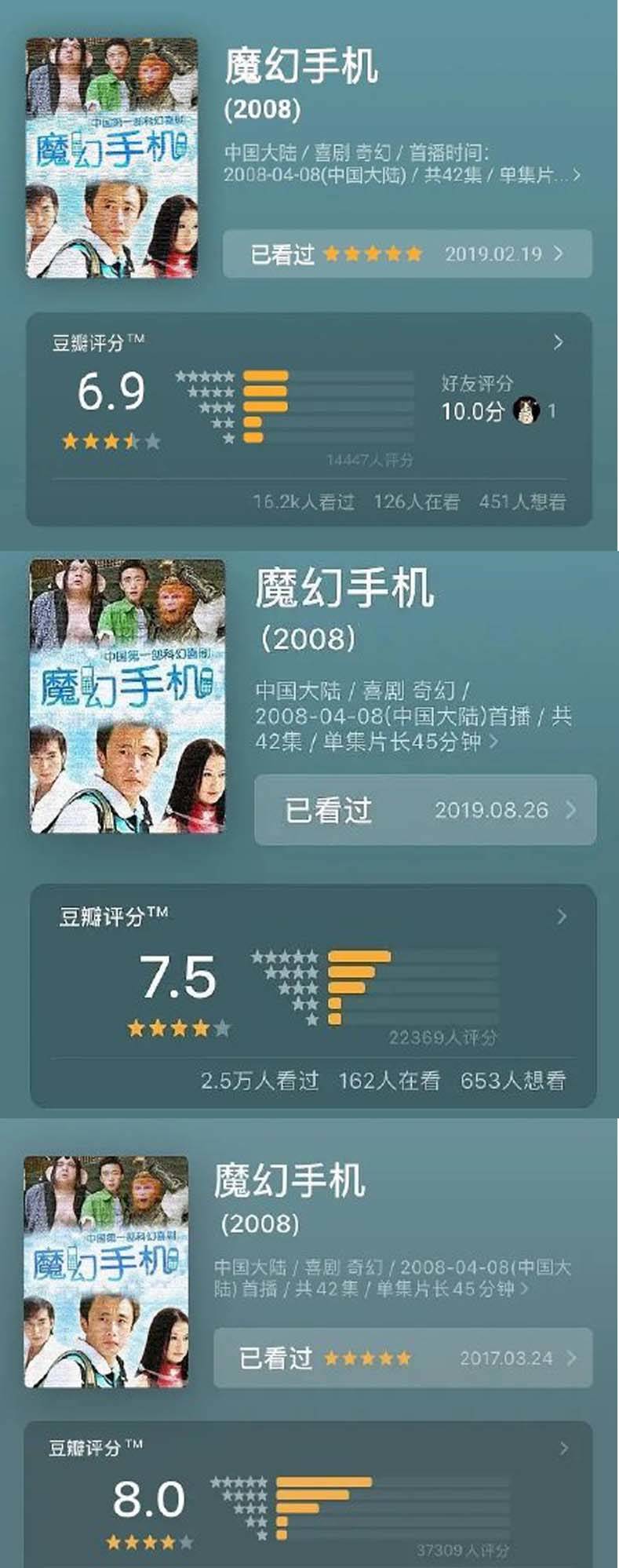619x1568 pixels.
Task: Expand the first 豆瓣评分 panel chevron
Action: click(x=559, y=343)
